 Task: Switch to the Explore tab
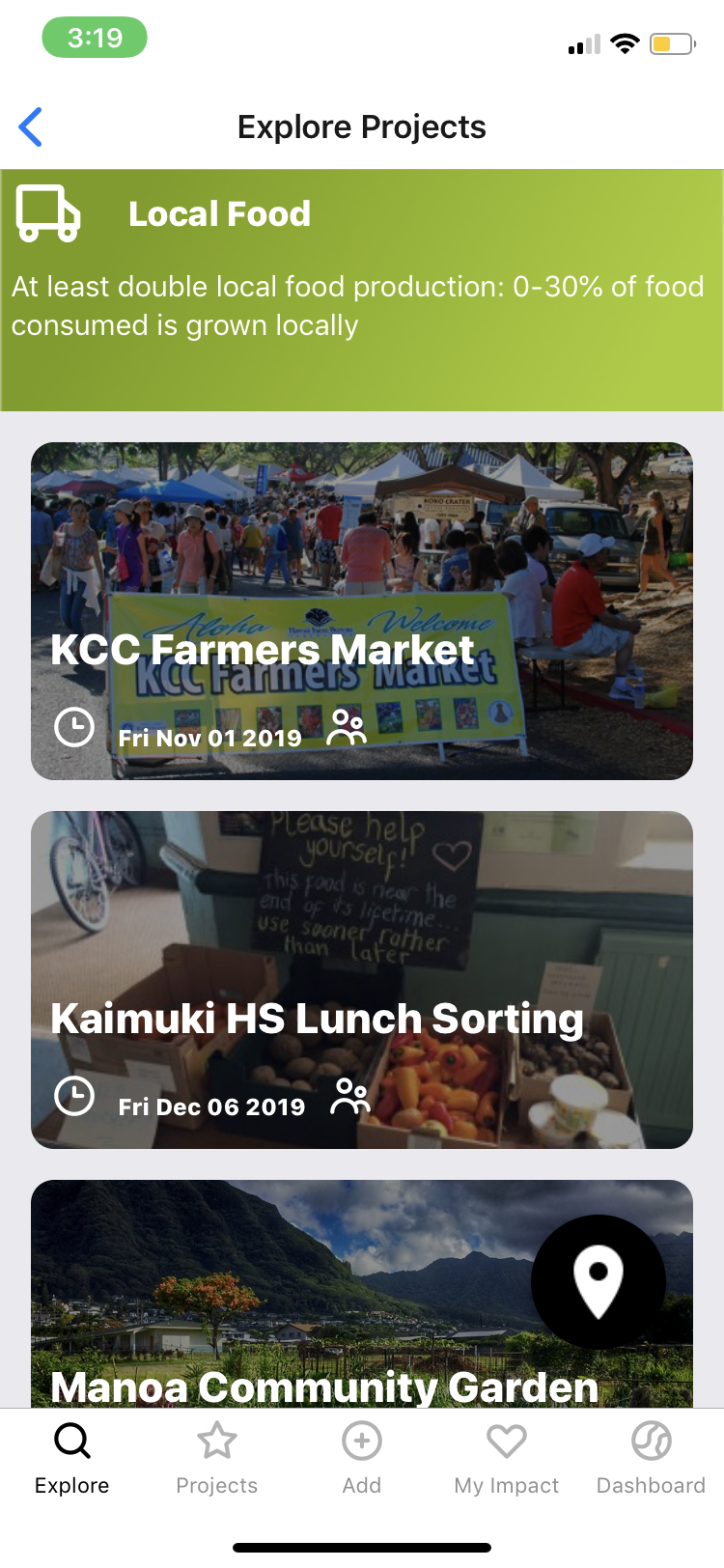coord(72,1458)
